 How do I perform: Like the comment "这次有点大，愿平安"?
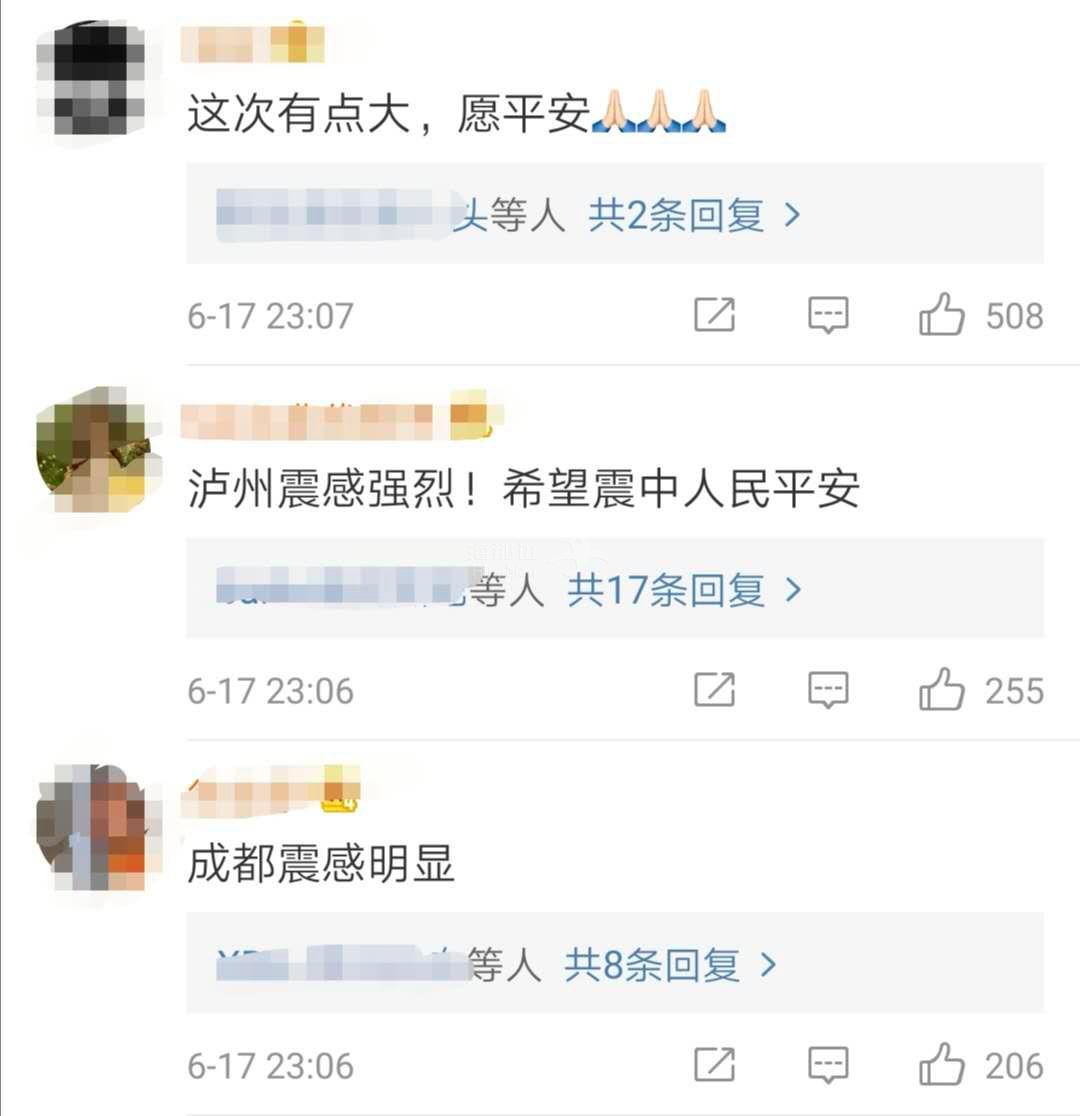tap(942, 316)
